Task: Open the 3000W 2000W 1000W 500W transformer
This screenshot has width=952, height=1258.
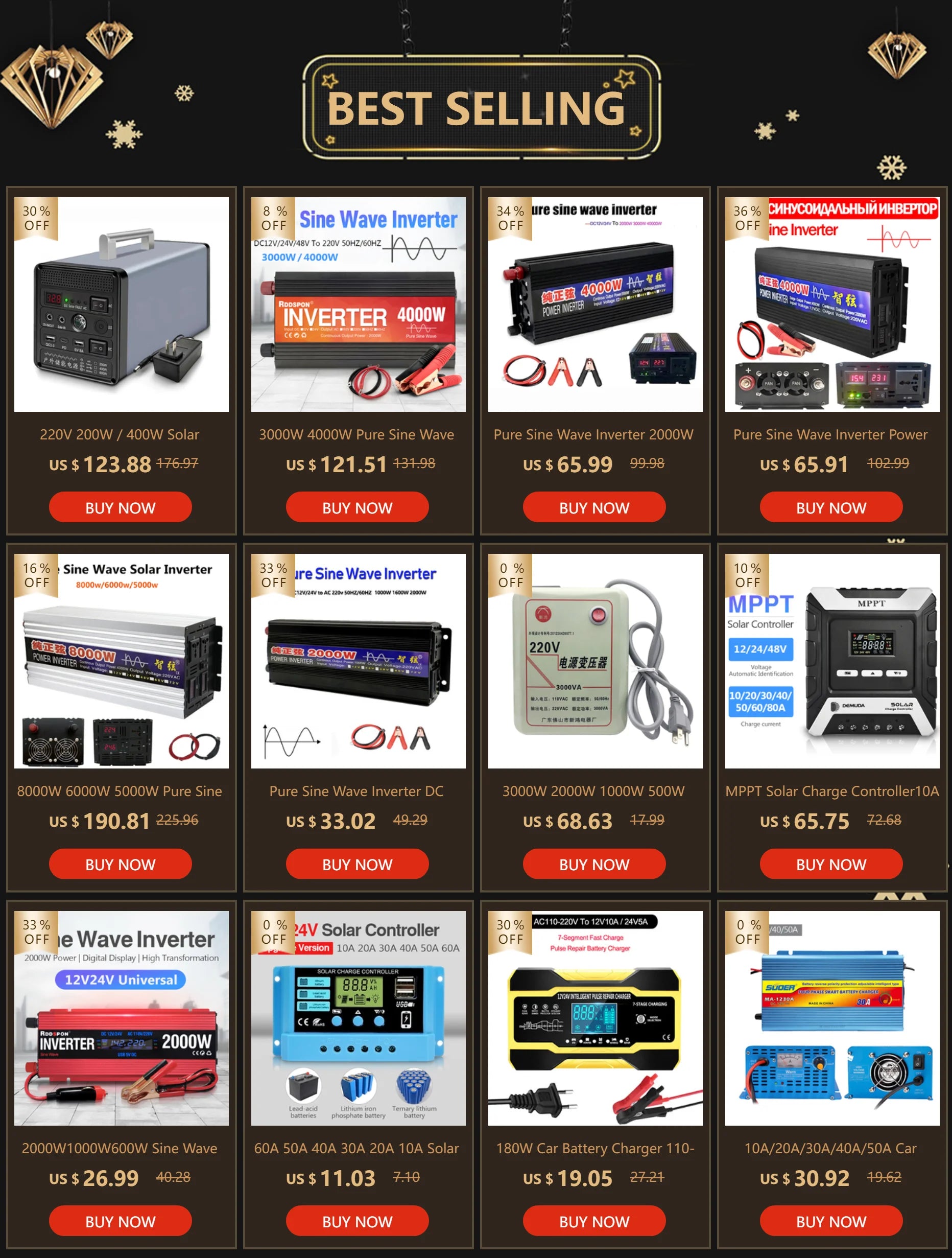Action: click(x=594, y=661)
